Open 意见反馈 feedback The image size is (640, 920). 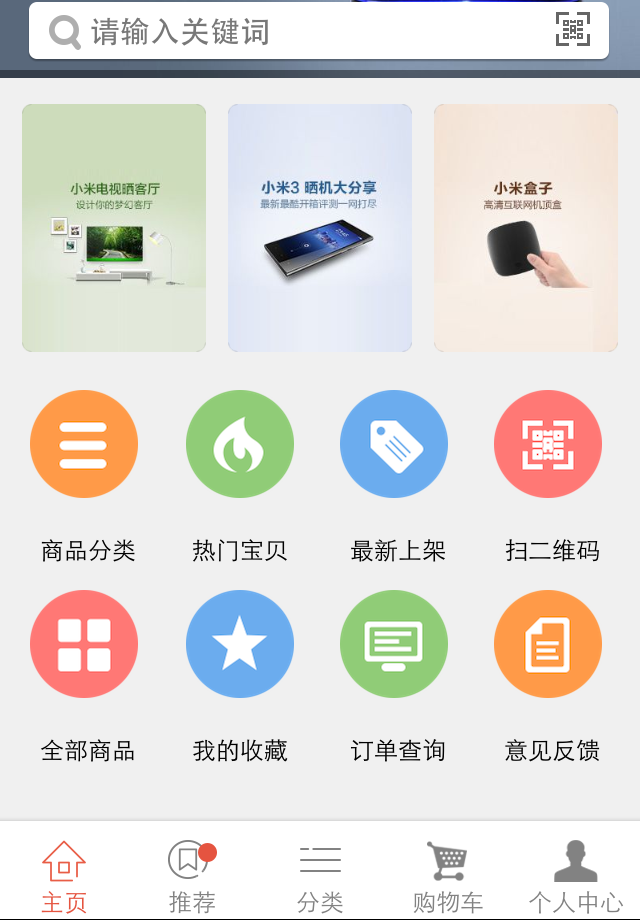click(x=548, y=644)
